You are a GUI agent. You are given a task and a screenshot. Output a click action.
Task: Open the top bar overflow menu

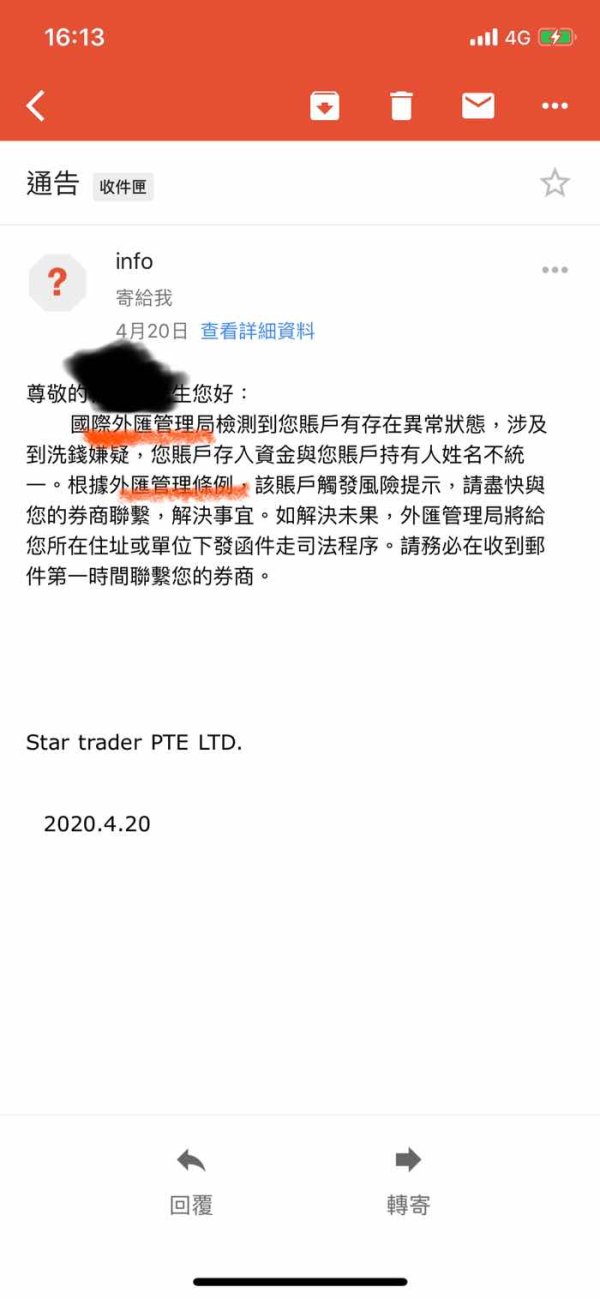555,105
